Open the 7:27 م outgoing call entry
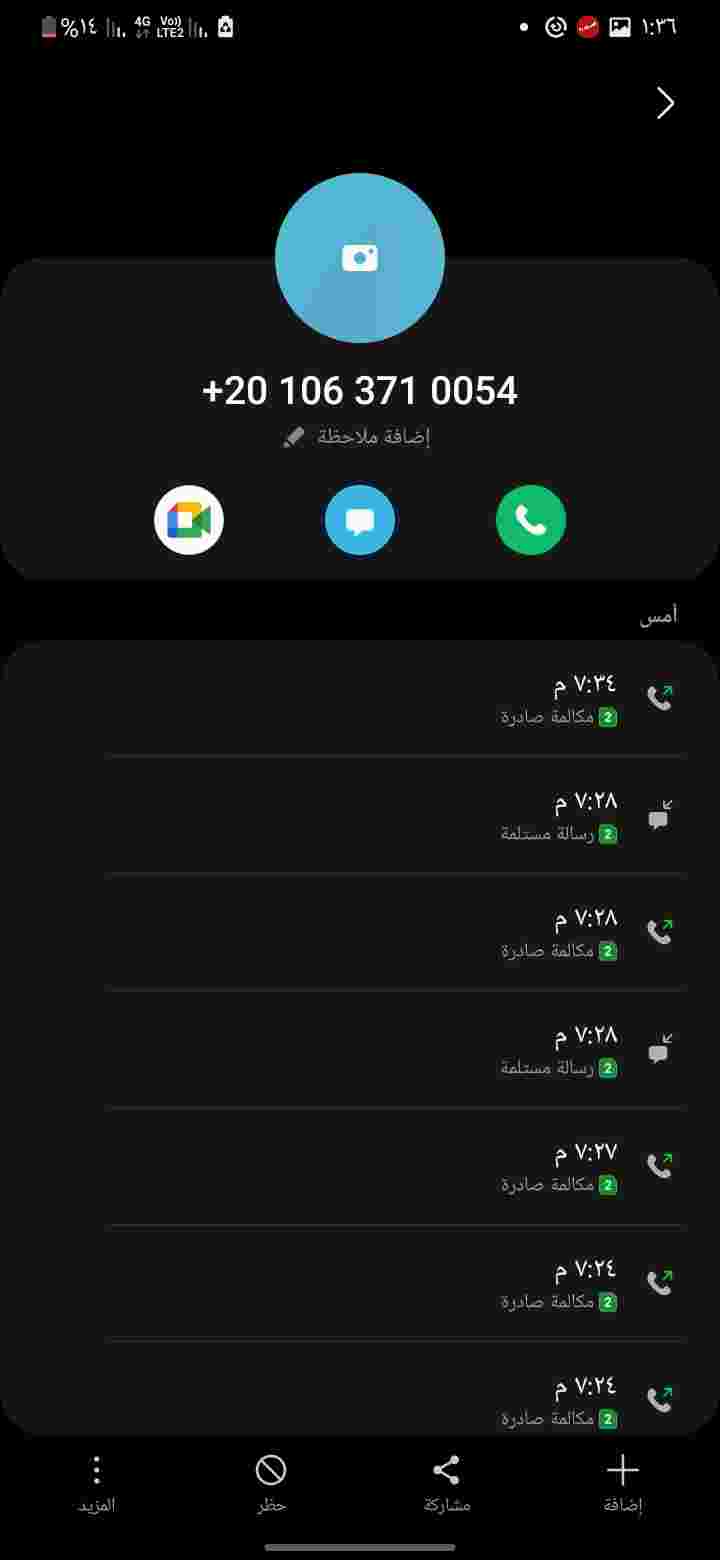 [360, 1166]
